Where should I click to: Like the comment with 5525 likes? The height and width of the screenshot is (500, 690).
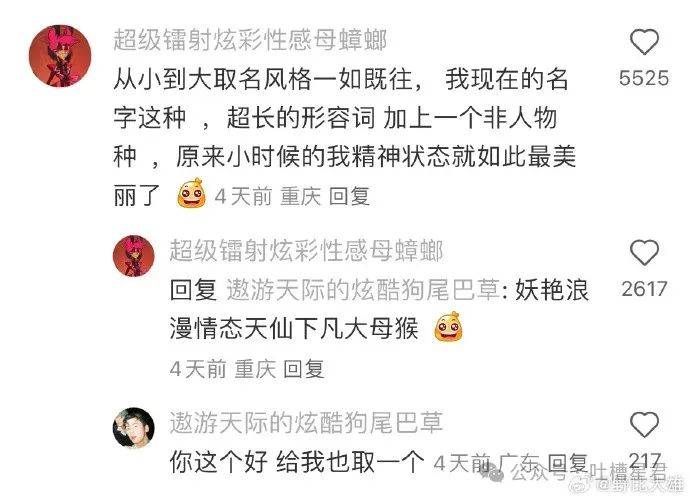click(x=645, y=42)
